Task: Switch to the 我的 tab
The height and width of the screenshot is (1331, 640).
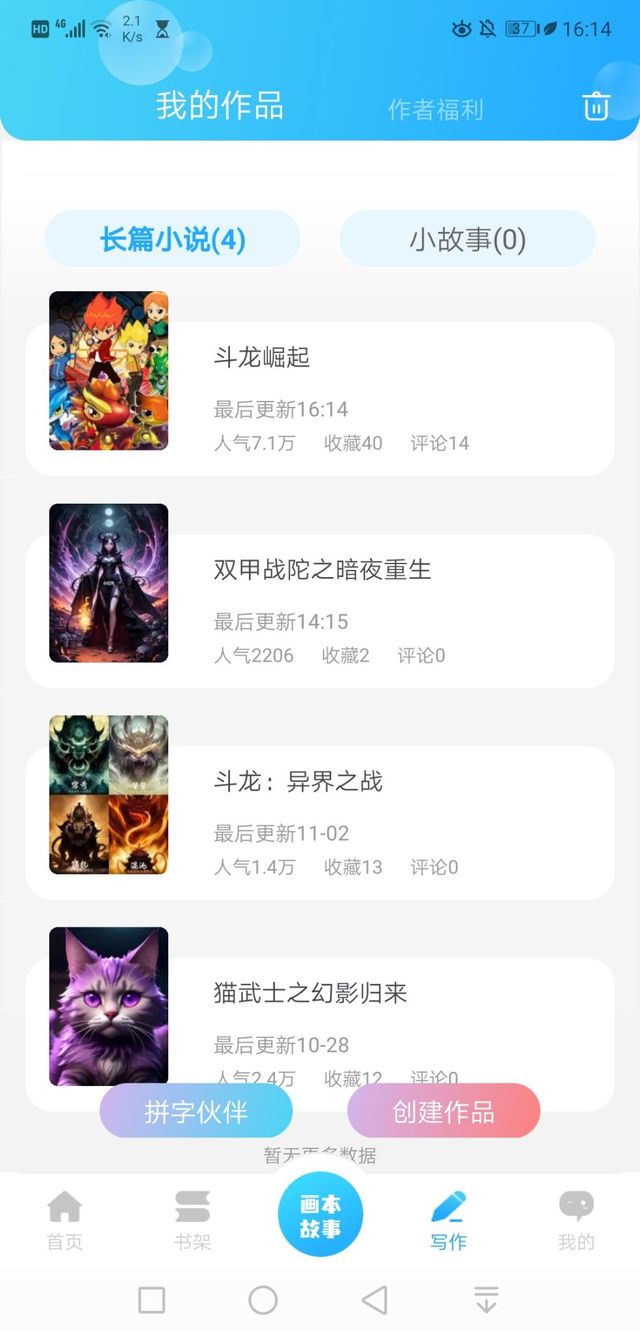Action: (x=576, y=1220)
